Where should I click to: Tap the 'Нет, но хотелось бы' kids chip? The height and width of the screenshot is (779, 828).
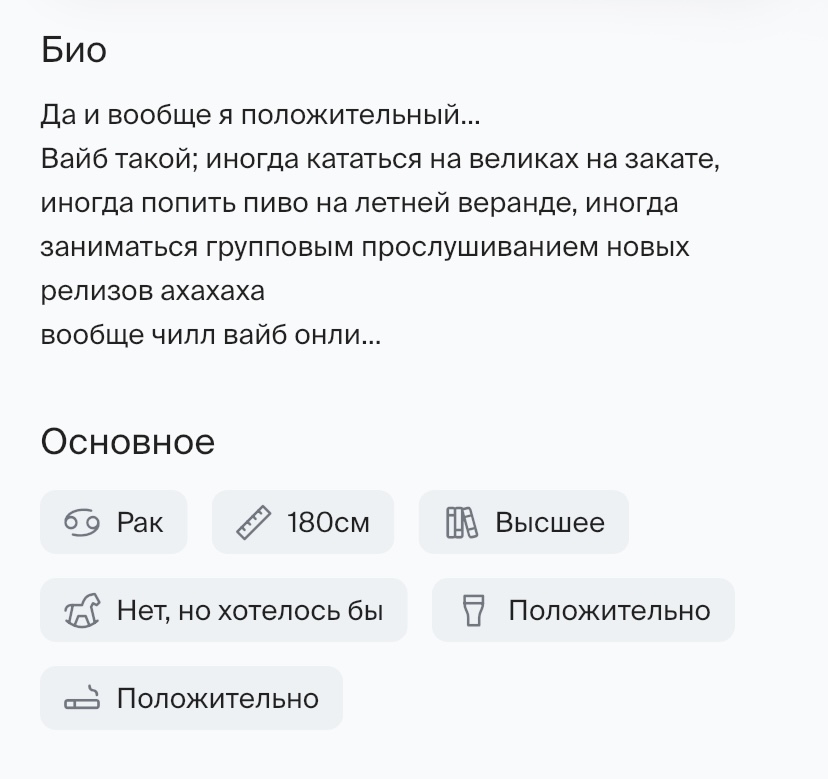coord(223,610)
